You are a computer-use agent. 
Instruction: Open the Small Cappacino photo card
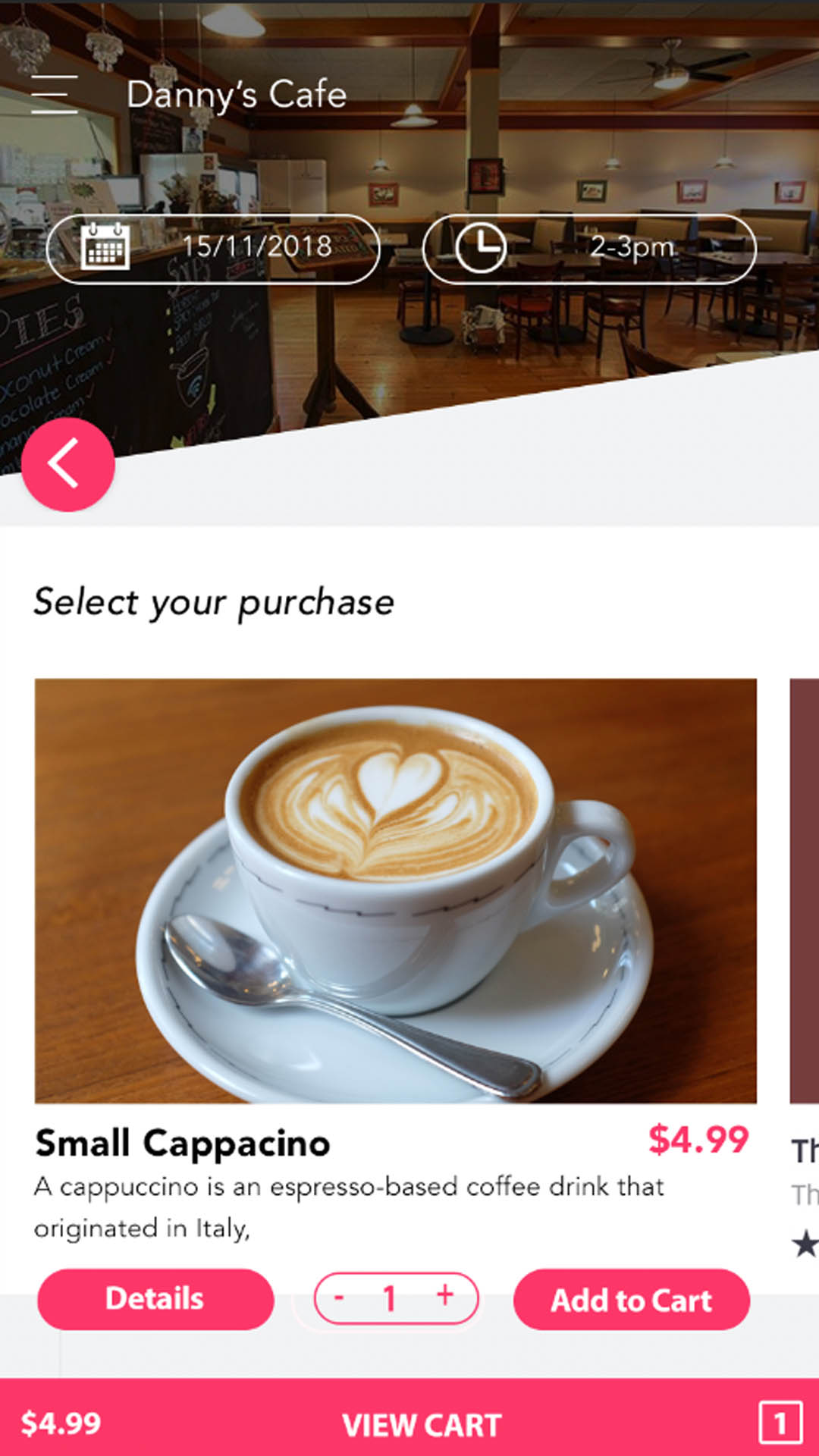[x=396, y=890]
